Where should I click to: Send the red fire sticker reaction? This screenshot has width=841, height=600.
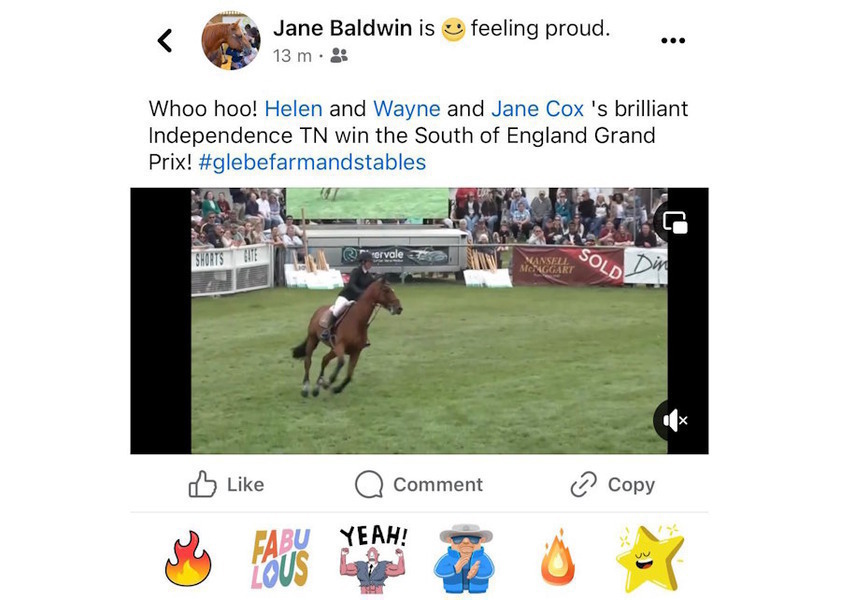pyautogui.click(x=187, y=558)
